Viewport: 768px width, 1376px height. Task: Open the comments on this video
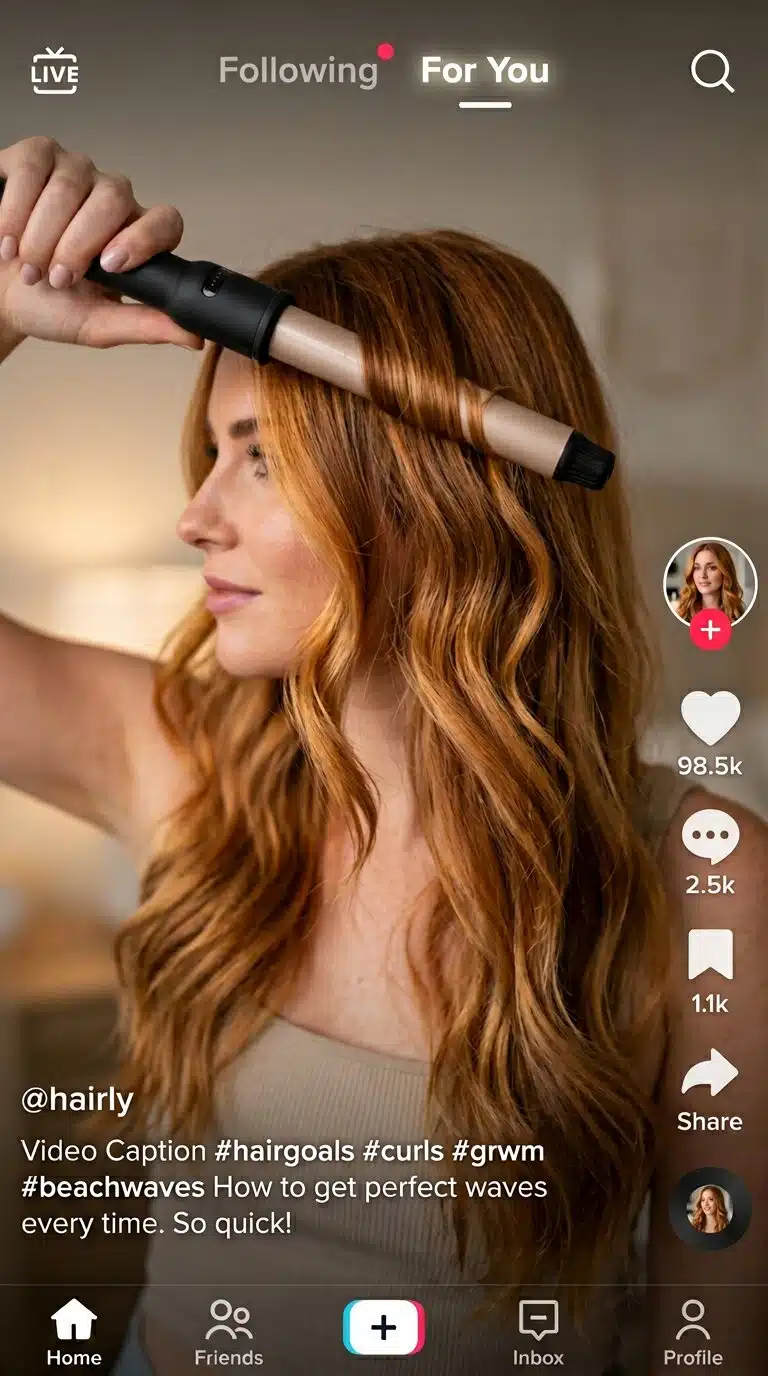pyautogui.click(x=710, y=838)
